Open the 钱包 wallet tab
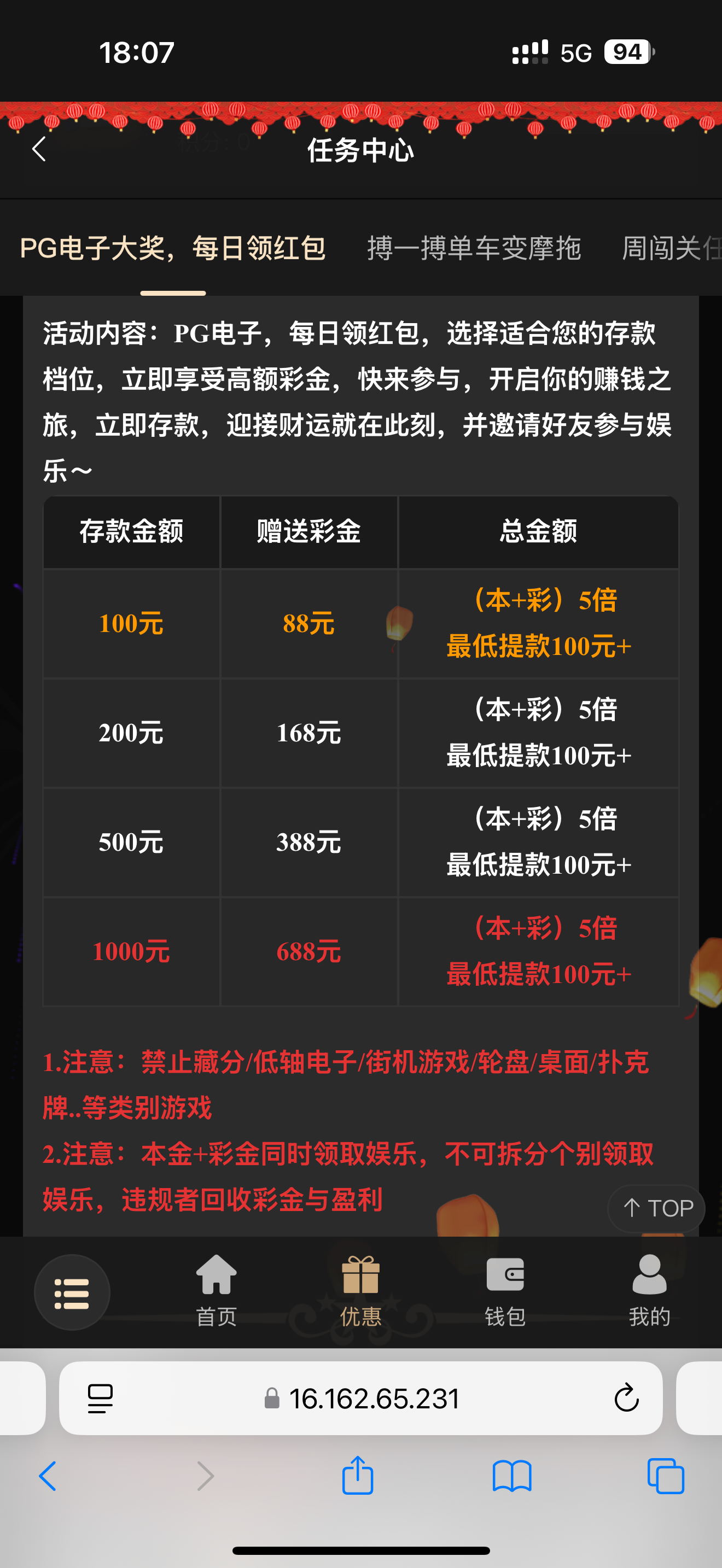The width and height of the screenshot is (722, 1568). (505, 1290)
